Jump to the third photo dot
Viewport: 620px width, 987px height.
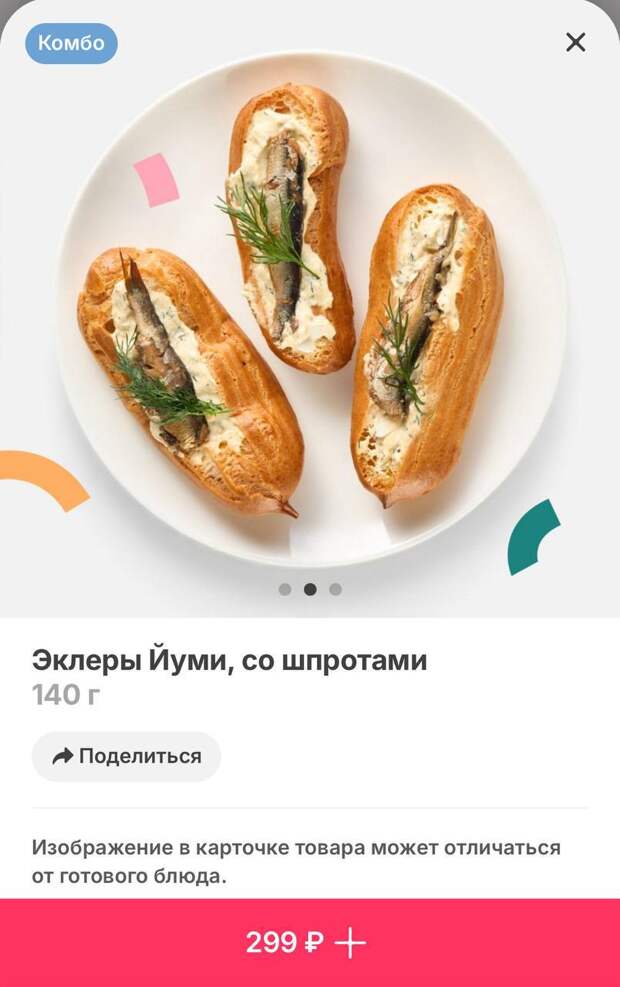335,589
